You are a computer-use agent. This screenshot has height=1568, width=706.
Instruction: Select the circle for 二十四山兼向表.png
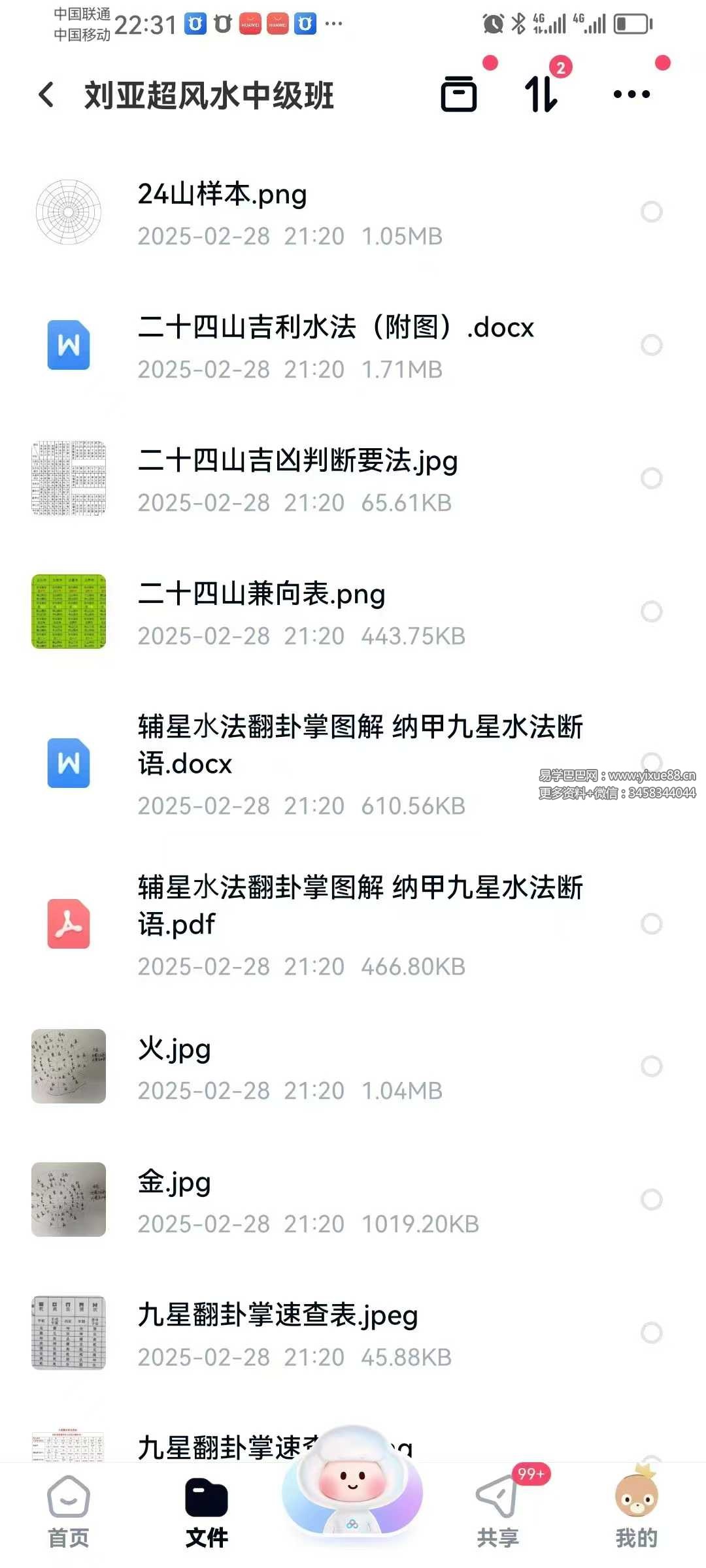pyautogui.click(x=651, y=612)
